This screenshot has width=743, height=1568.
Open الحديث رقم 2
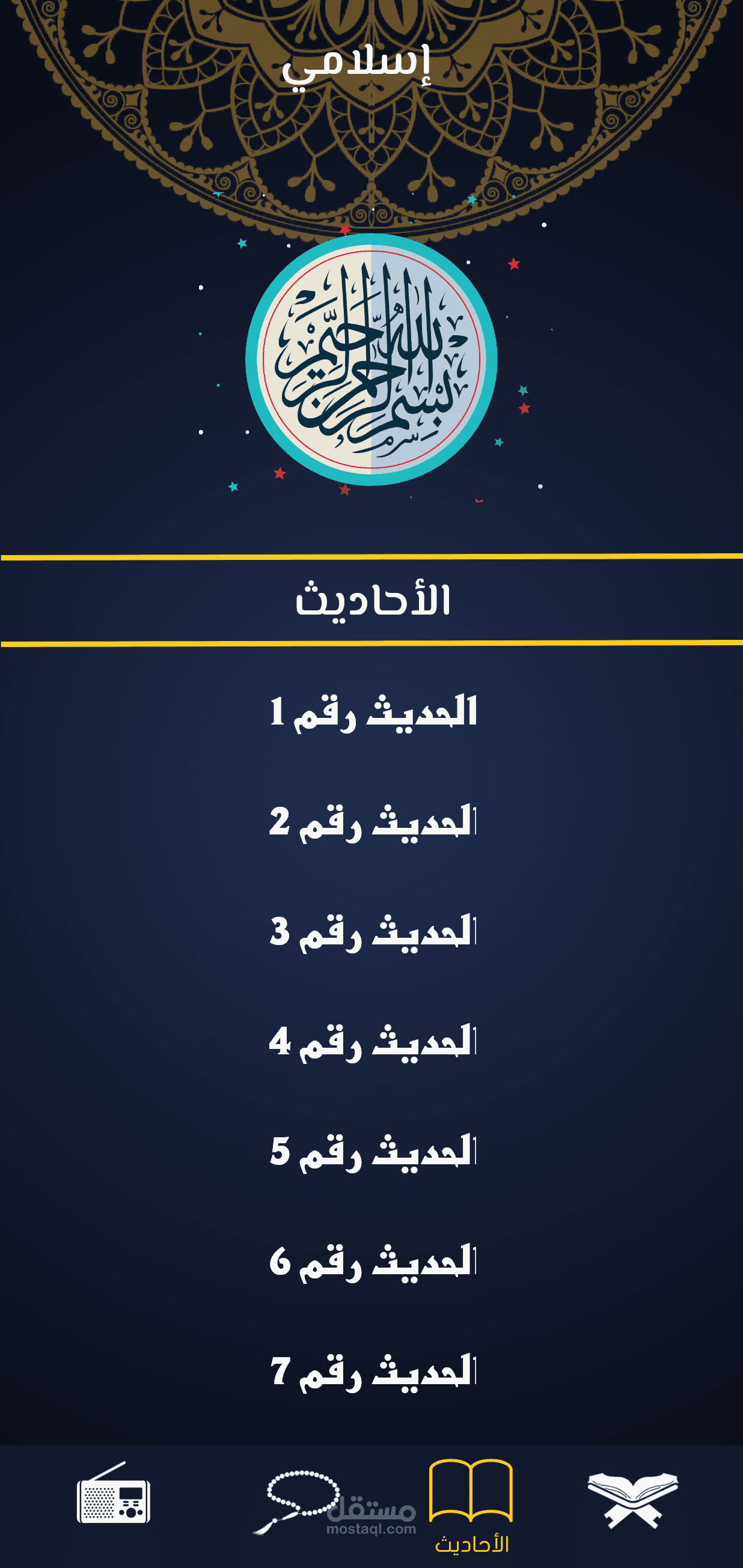tap(373, 821)
